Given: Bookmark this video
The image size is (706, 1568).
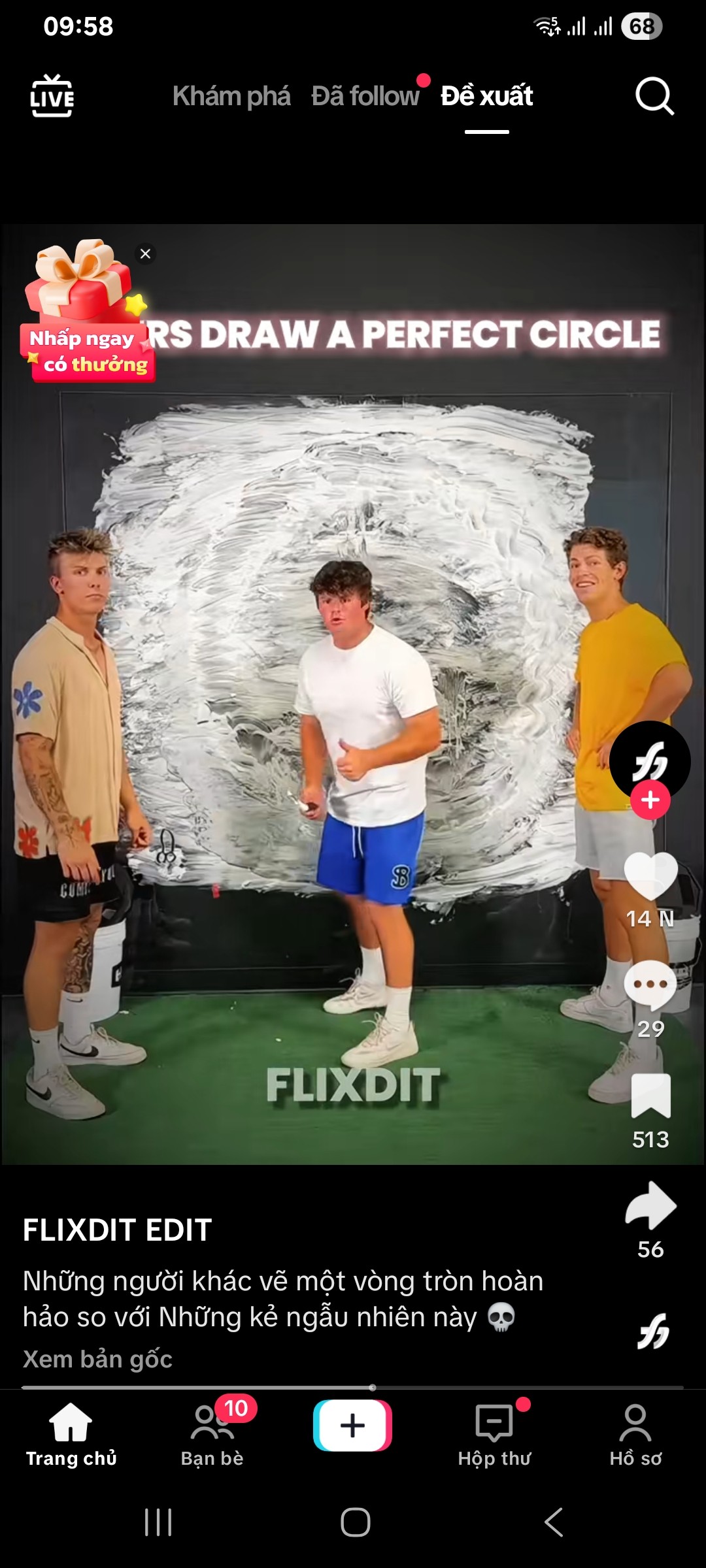Looking at the screenshot, I should pyautogui.click(x=650, y=1096).
